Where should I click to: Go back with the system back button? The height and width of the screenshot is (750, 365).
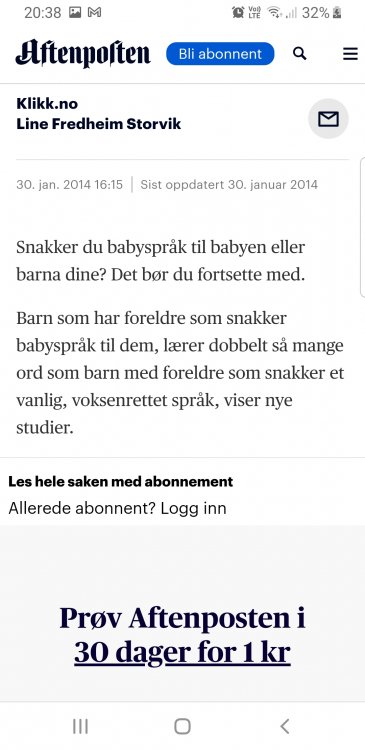click(x=285, y=726)
